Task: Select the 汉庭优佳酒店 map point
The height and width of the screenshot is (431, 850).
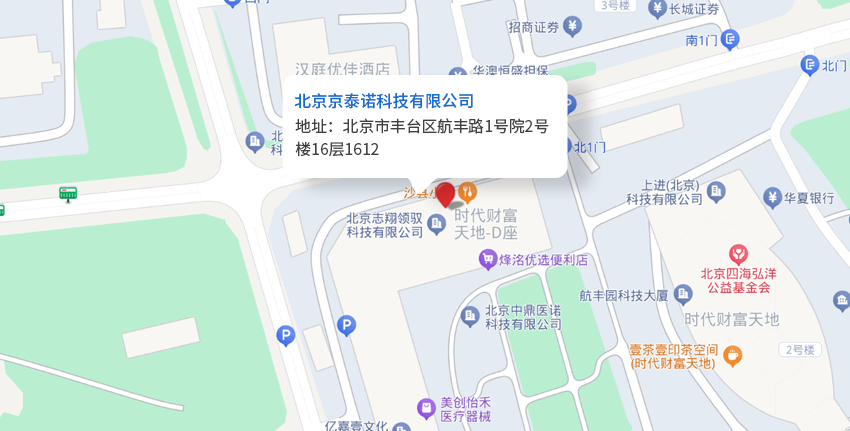Action: 347,69
